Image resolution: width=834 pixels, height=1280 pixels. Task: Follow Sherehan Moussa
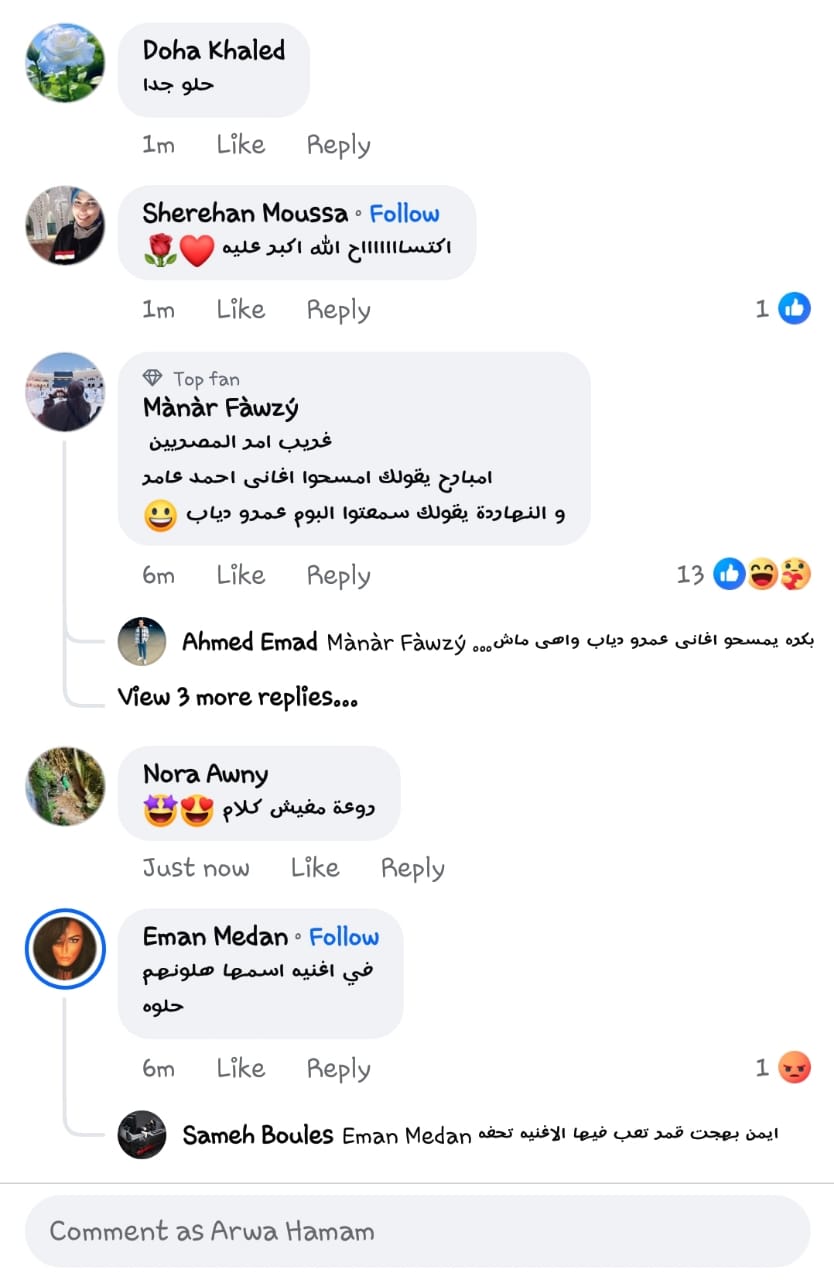[404, 213]
